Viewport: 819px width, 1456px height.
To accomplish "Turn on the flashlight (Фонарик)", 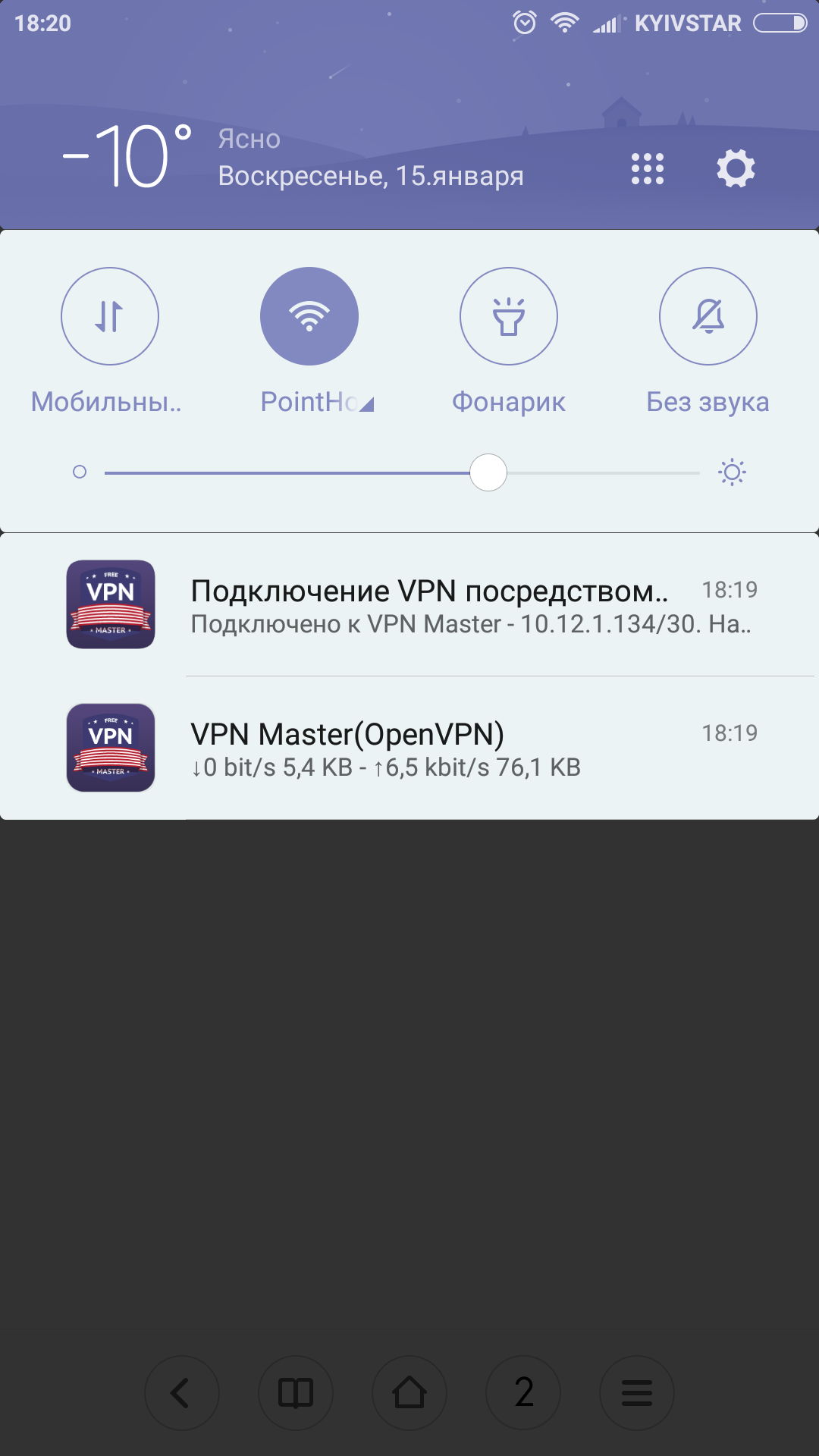I will (509, 316).
